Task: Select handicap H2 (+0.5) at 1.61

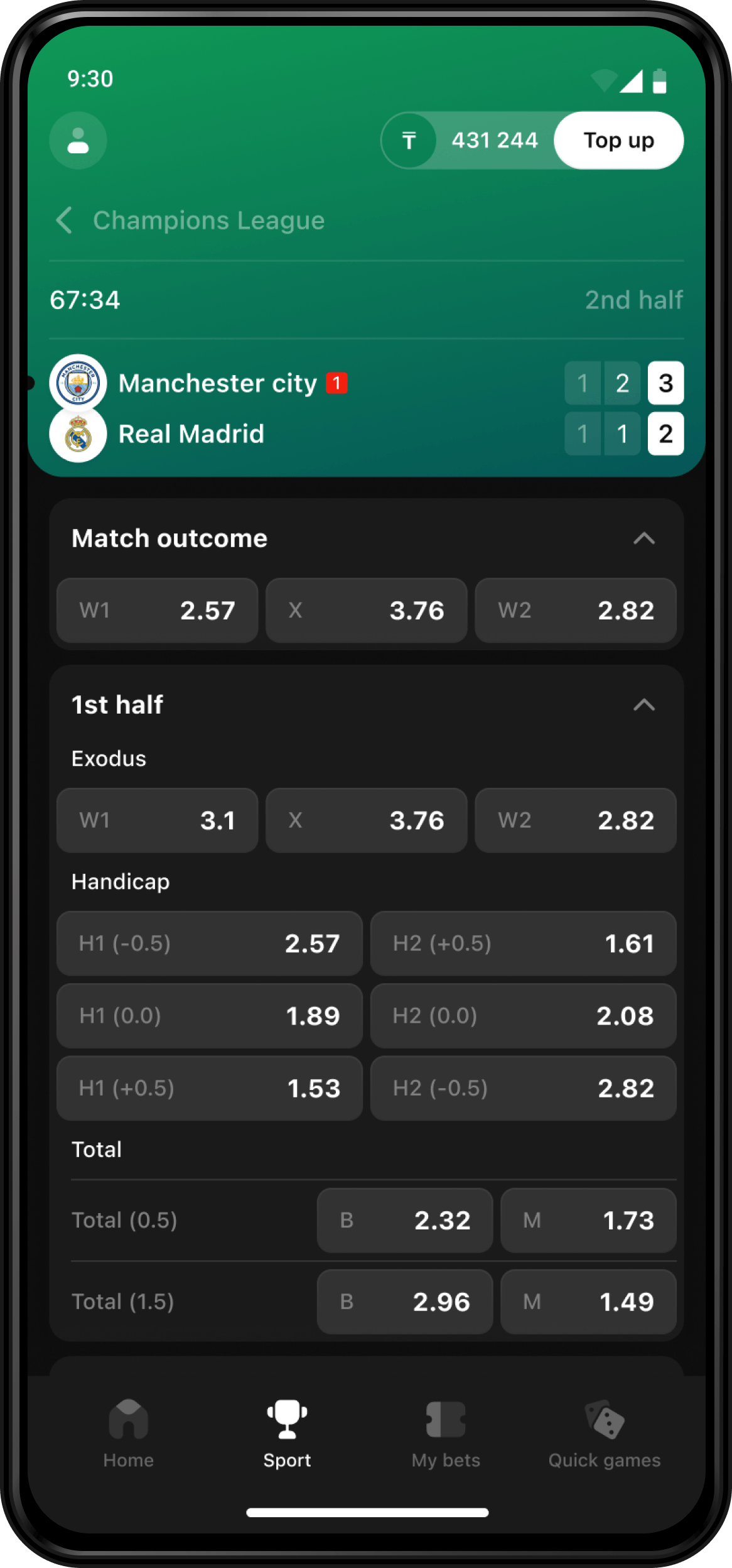Action: click(524, 943)
